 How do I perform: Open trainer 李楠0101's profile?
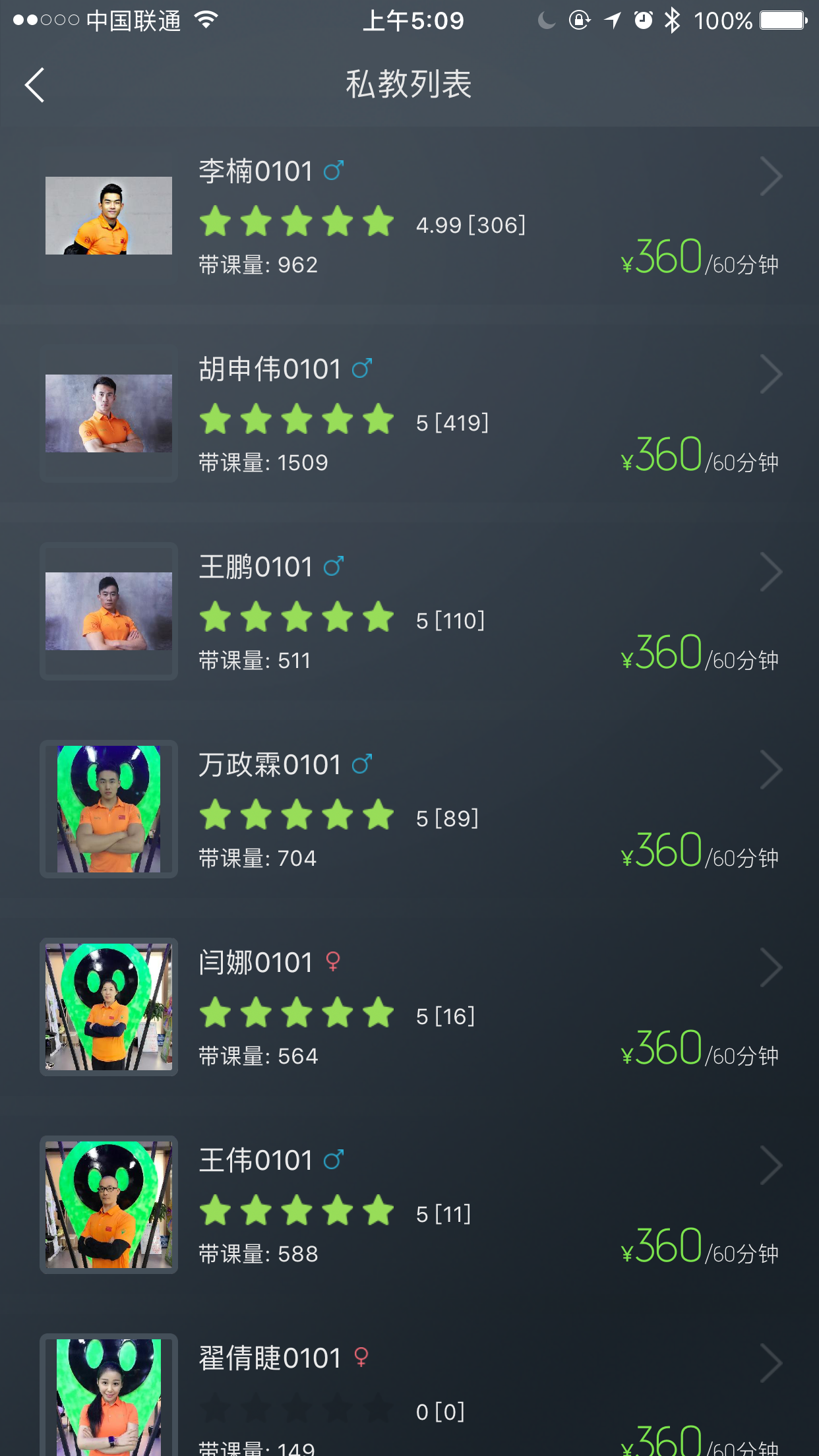(x=409, y=216)
